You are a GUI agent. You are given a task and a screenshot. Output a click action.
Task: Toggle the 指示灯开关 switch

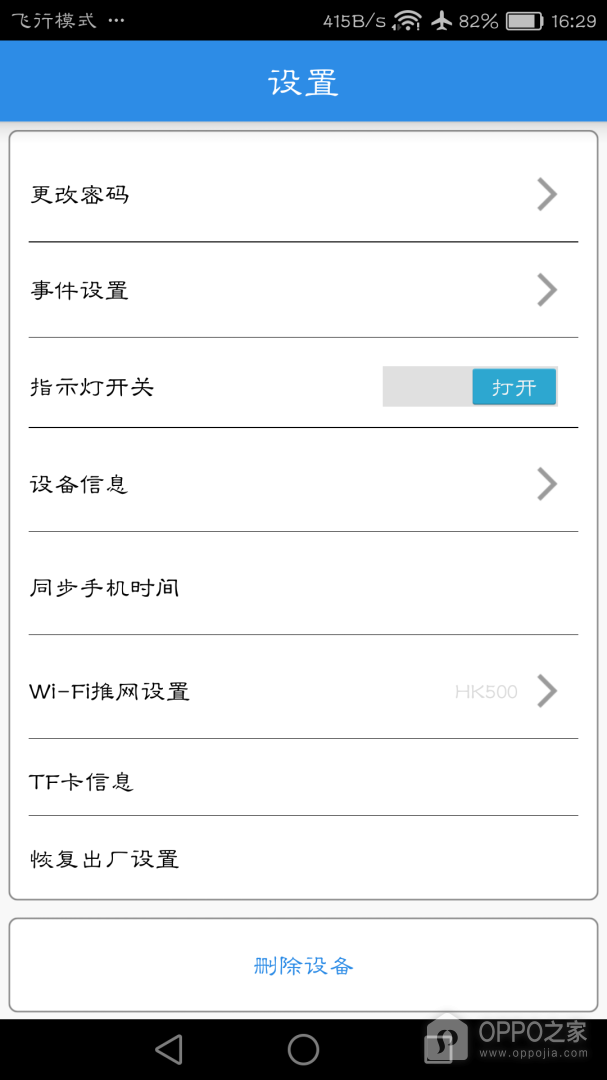[x=470, y=386]
